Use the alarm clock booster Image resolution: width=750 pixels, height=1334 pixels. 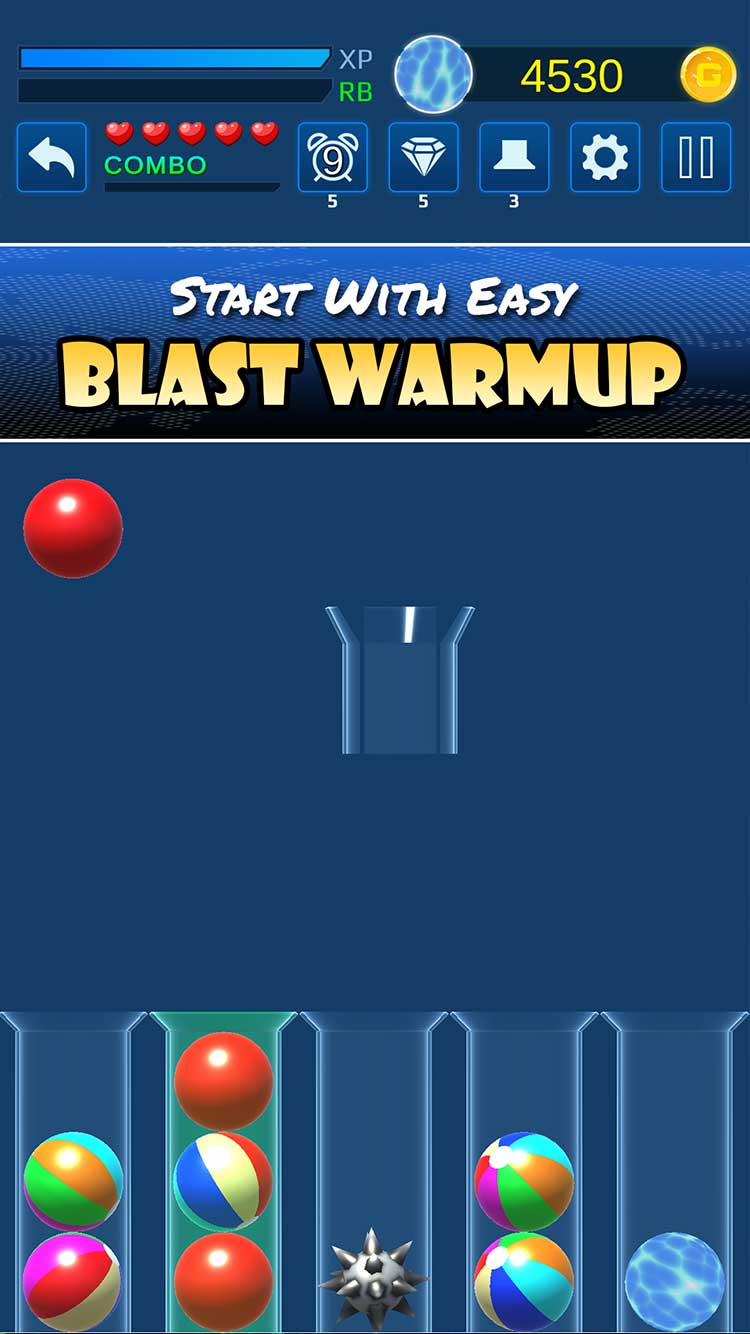(333, 157)
